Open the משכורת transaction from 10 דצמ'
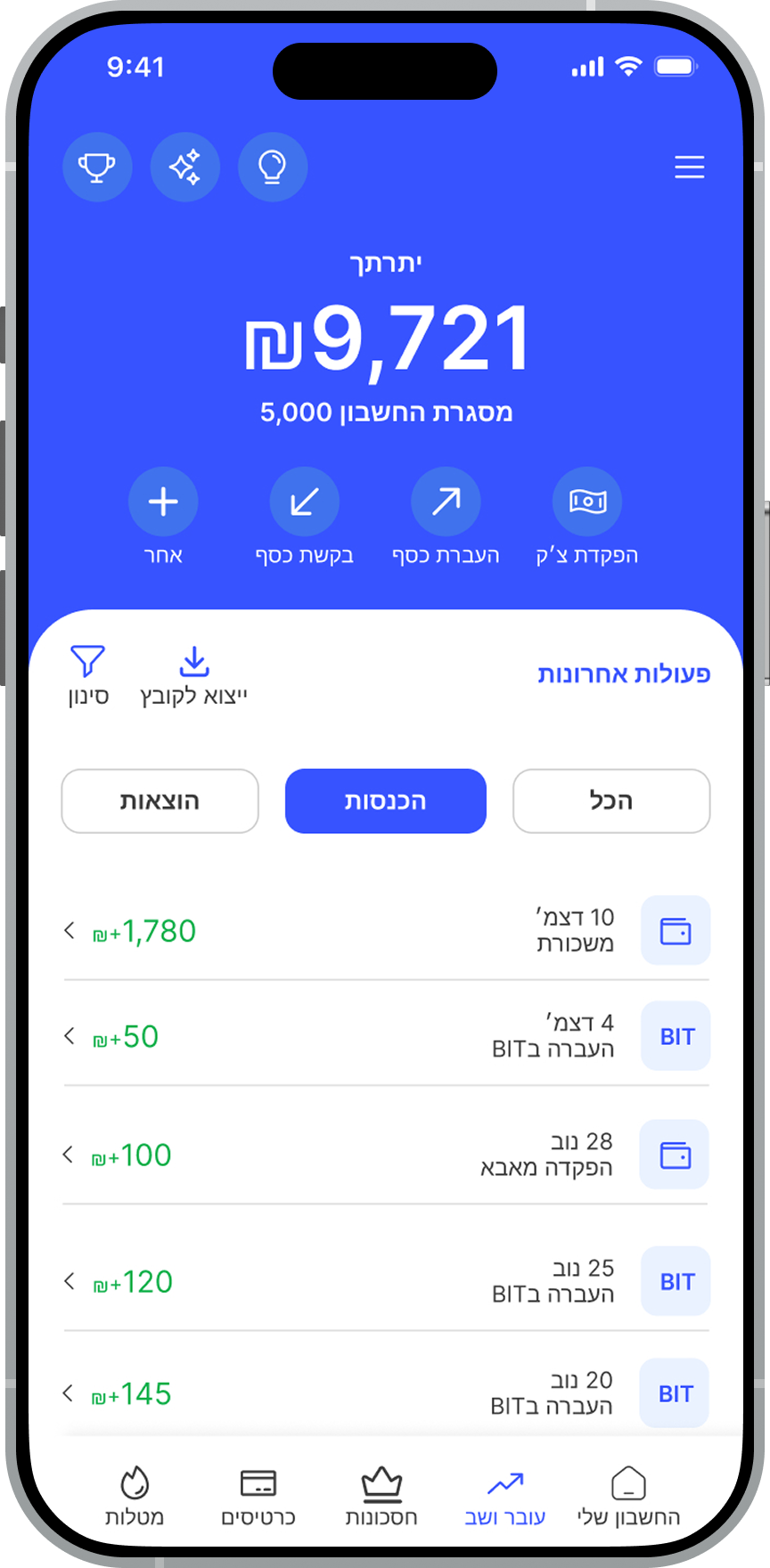This screenshot has height=1568, width=770. (386, 931)
